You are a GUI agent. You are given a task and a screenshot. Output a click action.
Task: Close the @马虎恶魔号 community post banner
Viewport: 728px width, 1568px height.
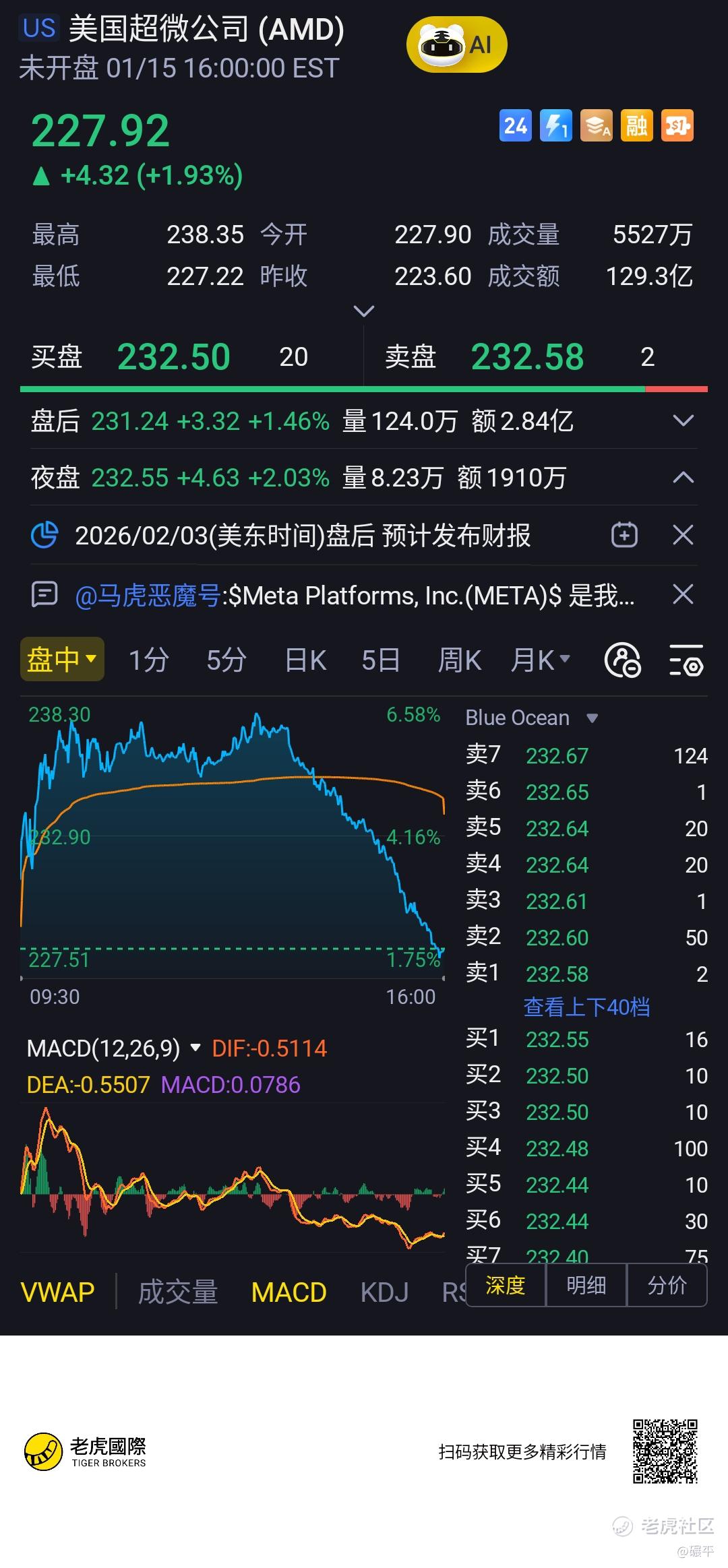click(x=683, y=594)
